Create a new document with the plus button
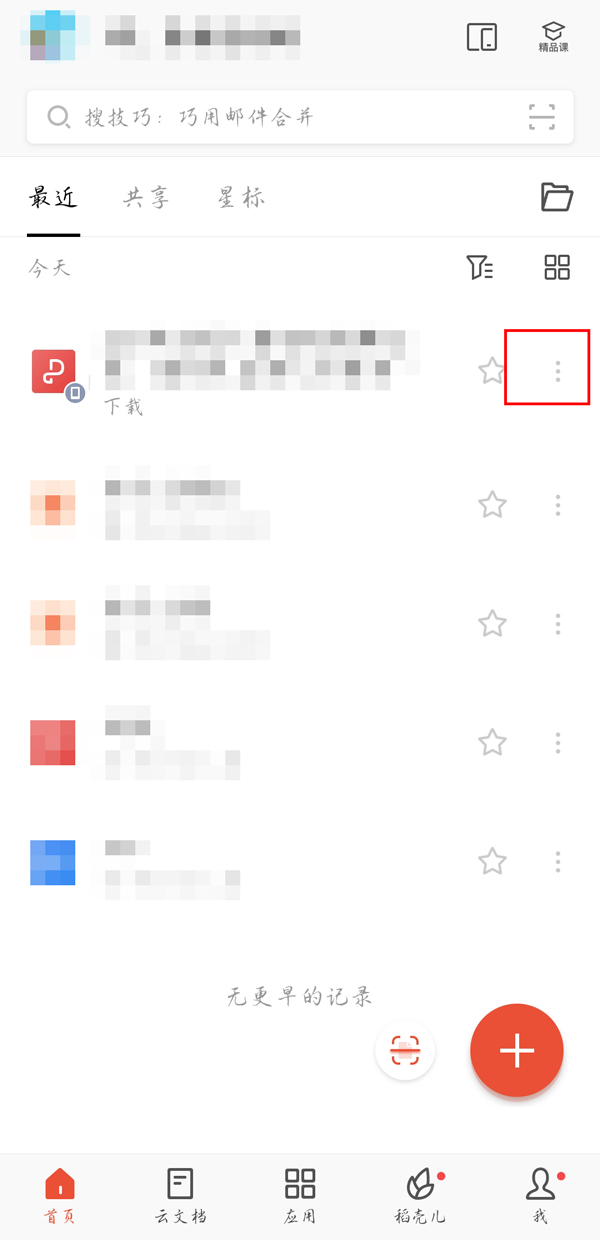 (x=517, y=1050)
